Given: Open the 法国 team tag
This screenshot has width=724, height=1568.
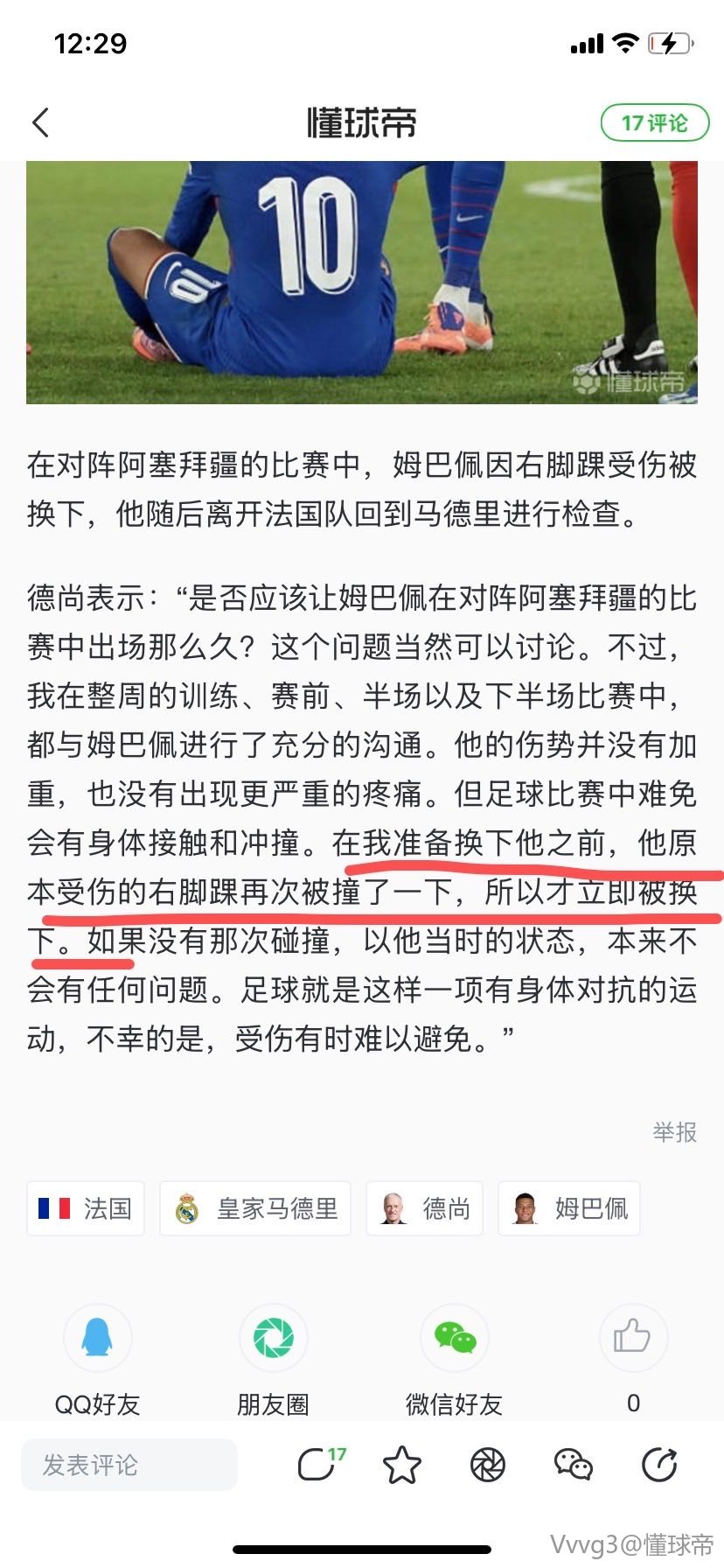Looking at the screenshot, I should click(x=86, y=1208).
